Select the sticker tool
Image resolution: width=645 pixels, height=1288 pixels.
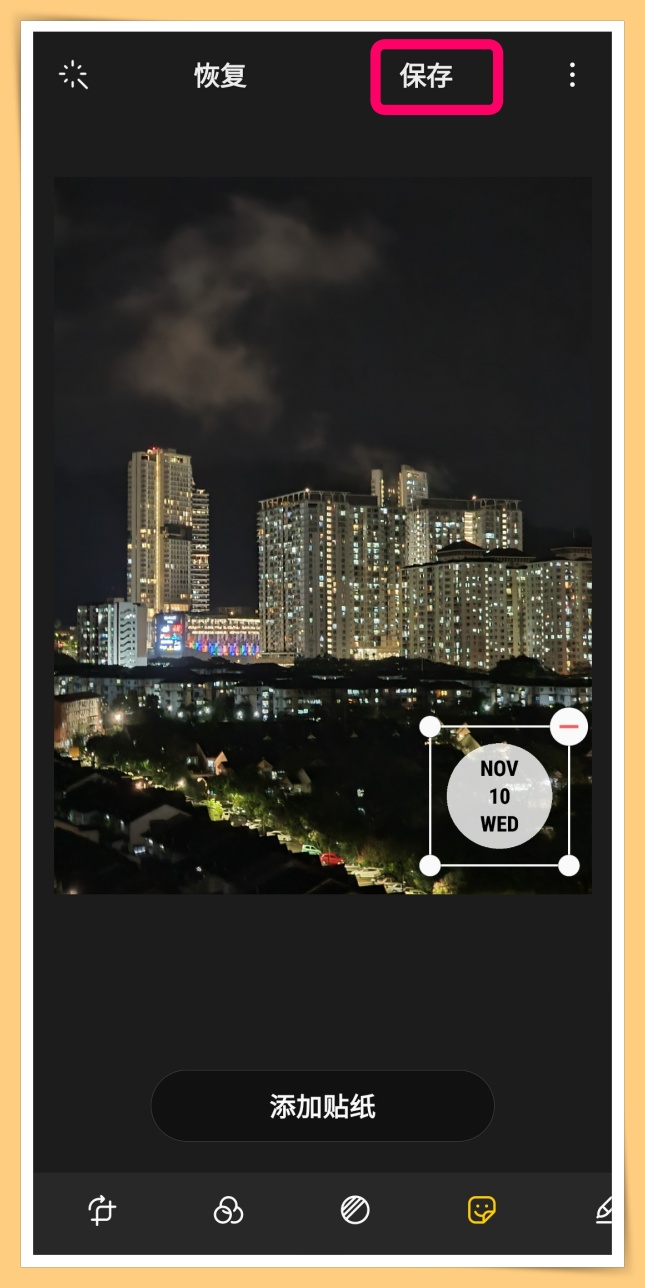[x=482, y=1210]
